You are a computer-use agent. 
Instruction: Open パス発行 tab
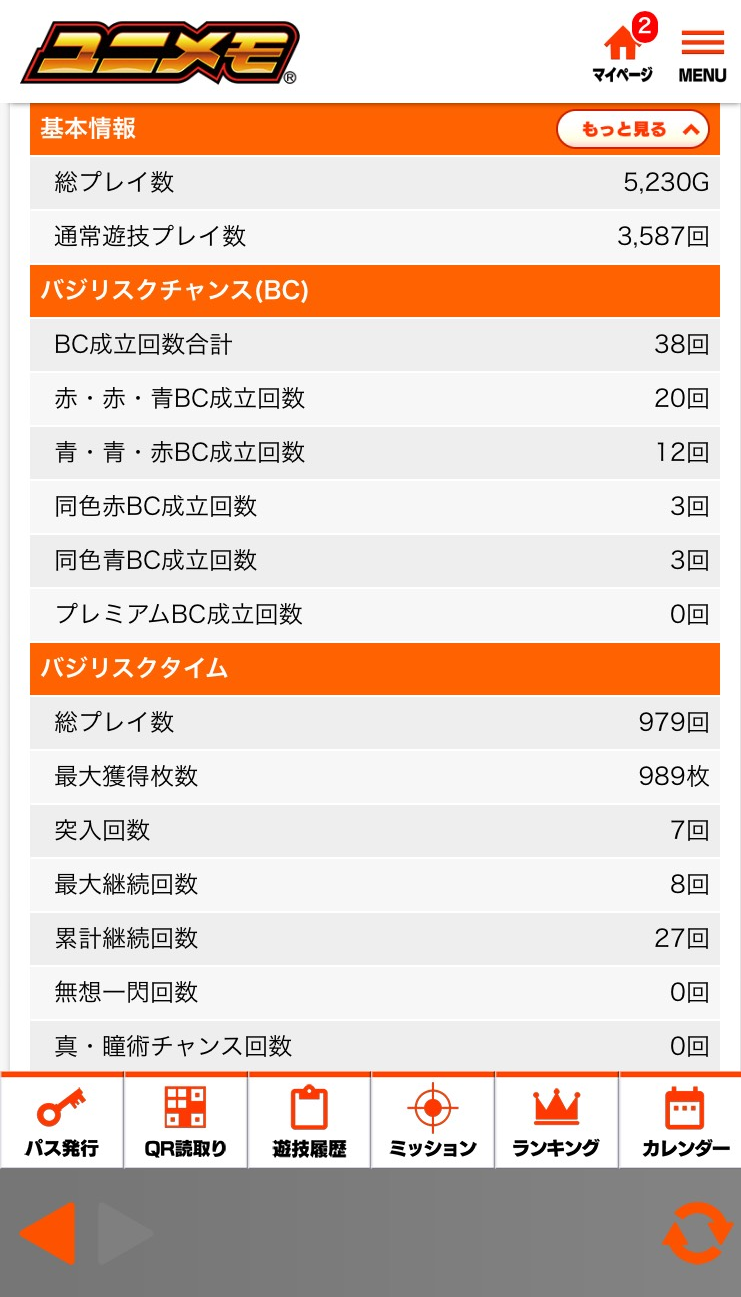pos(62,1120)
